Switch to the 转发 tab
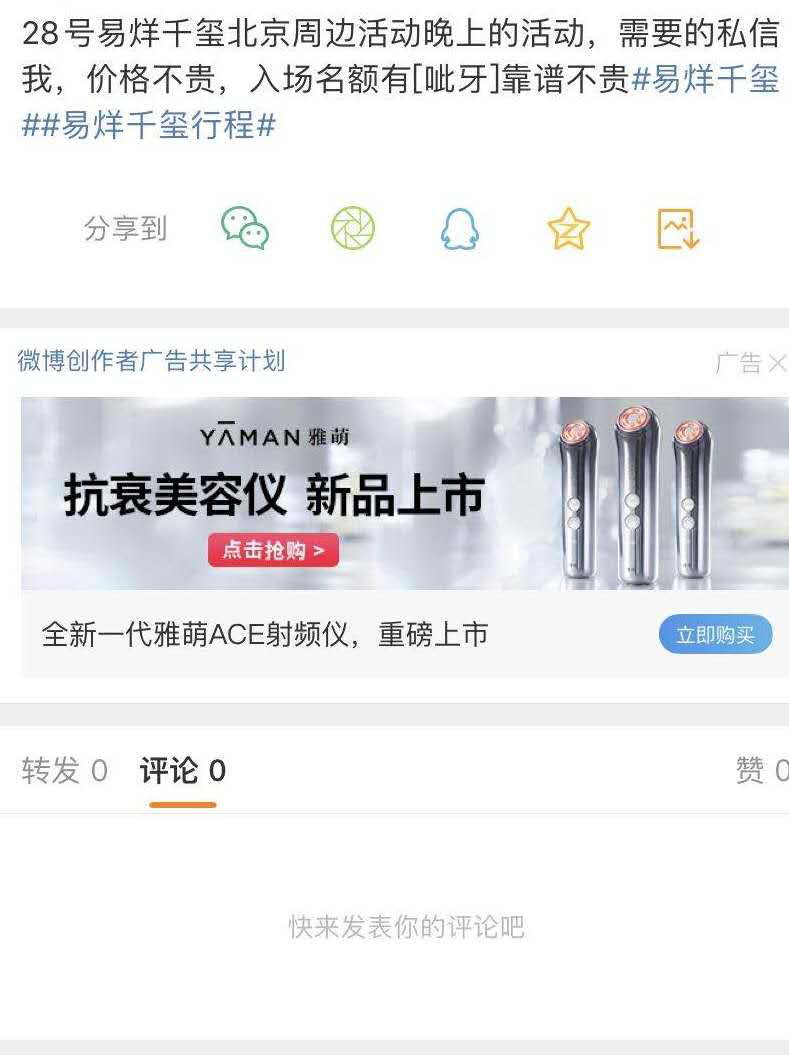Screen dimensions: 789x1055 tap(64, 771)
